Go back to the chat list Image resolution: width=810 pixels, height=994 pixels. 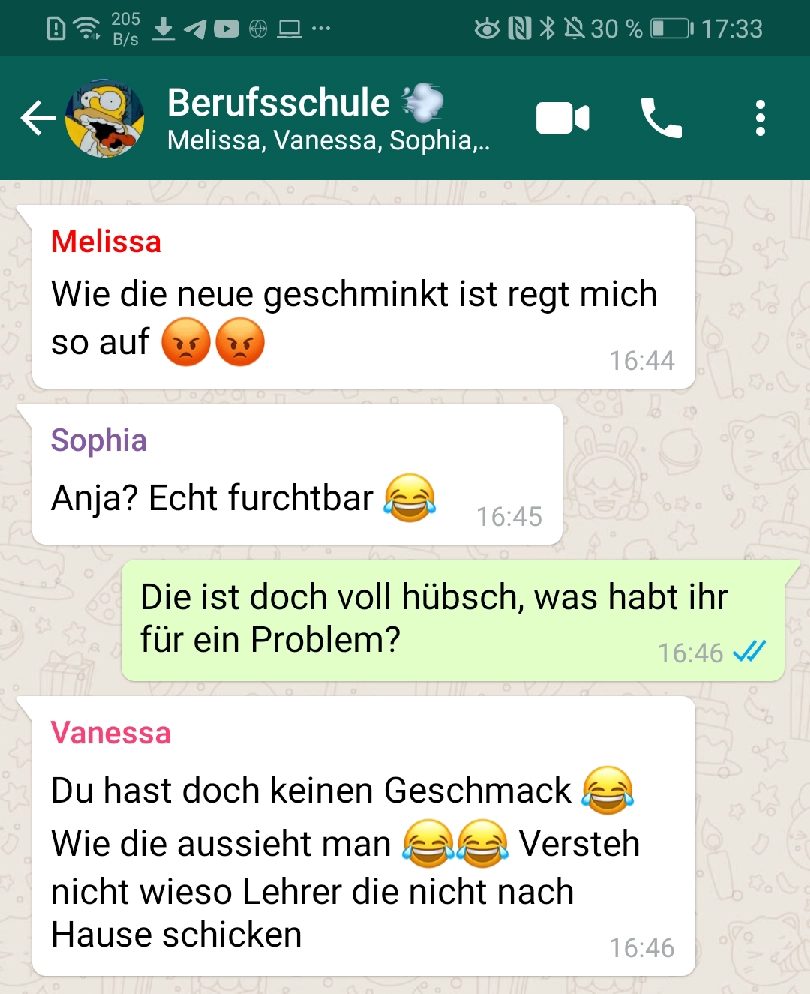[x=37, y=118]
